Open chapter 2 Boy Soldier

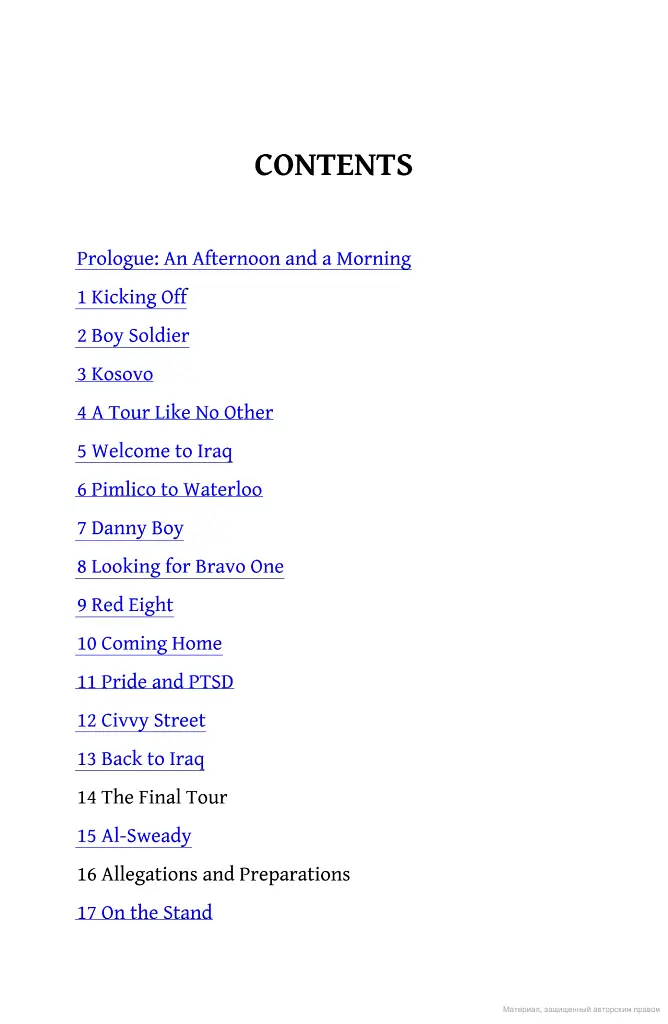pos(133,336)
